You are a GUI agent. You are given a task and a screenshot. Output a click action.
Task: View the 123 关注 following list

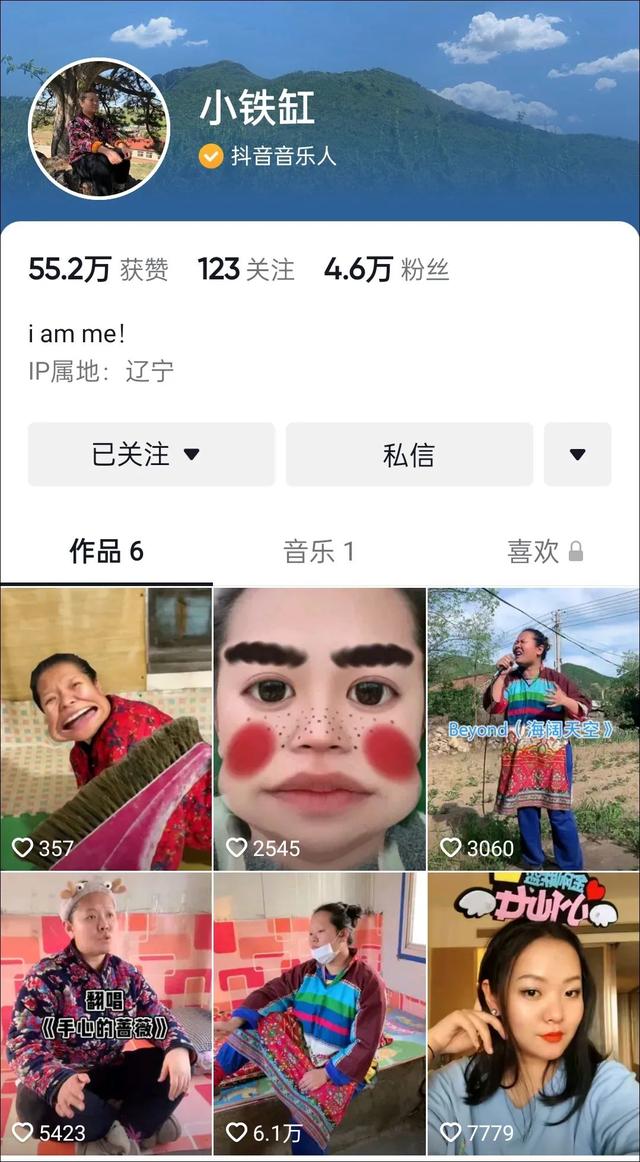pos(246,269)
